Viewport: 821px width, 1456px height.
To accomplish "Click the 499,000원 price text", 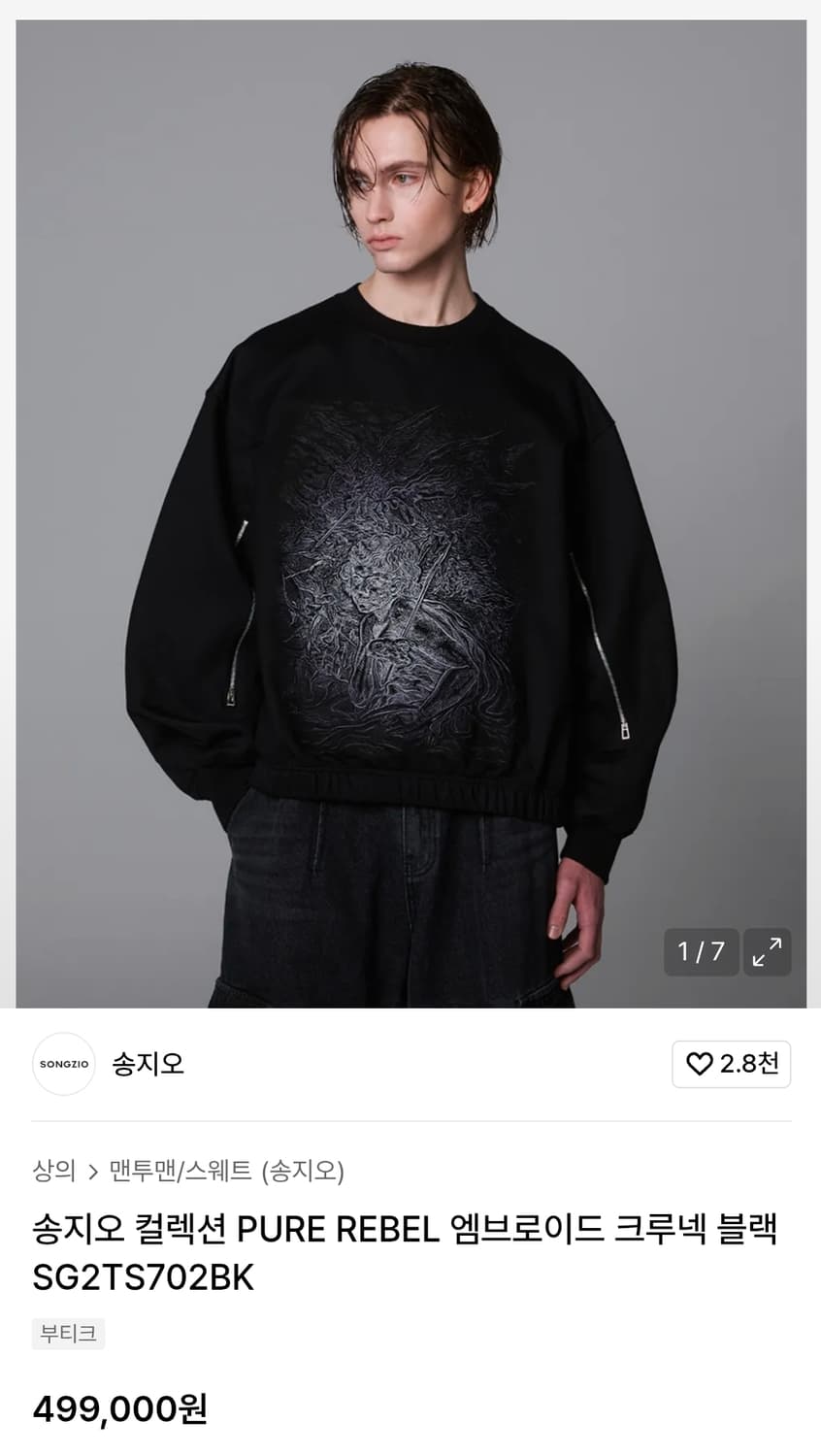I will tap(118, 1412).
